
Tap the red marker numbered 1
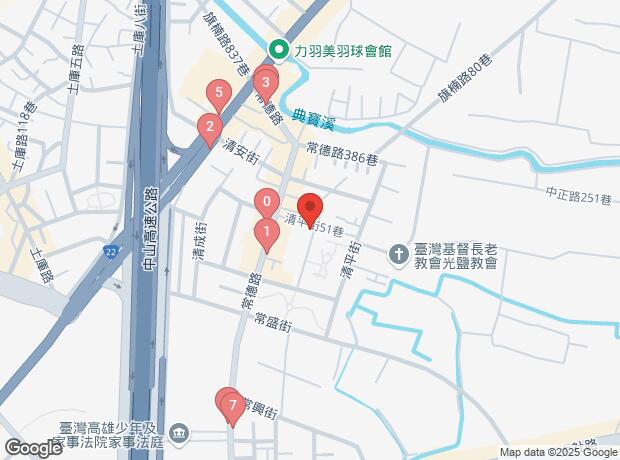point(266,235)
